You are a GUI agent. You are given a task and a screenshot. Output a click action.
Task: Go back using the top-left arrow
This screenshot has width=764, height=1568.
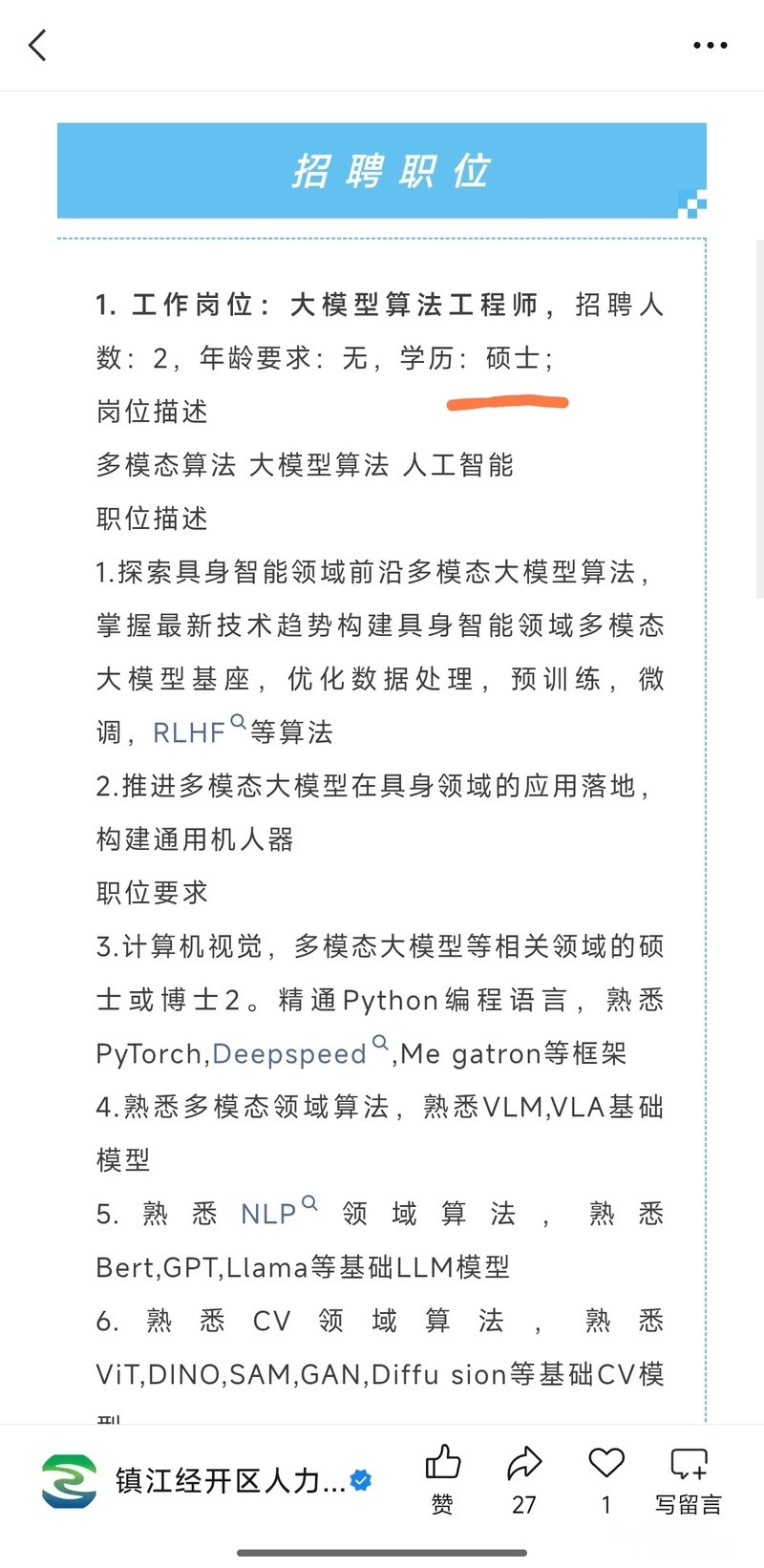coord(38,45)
